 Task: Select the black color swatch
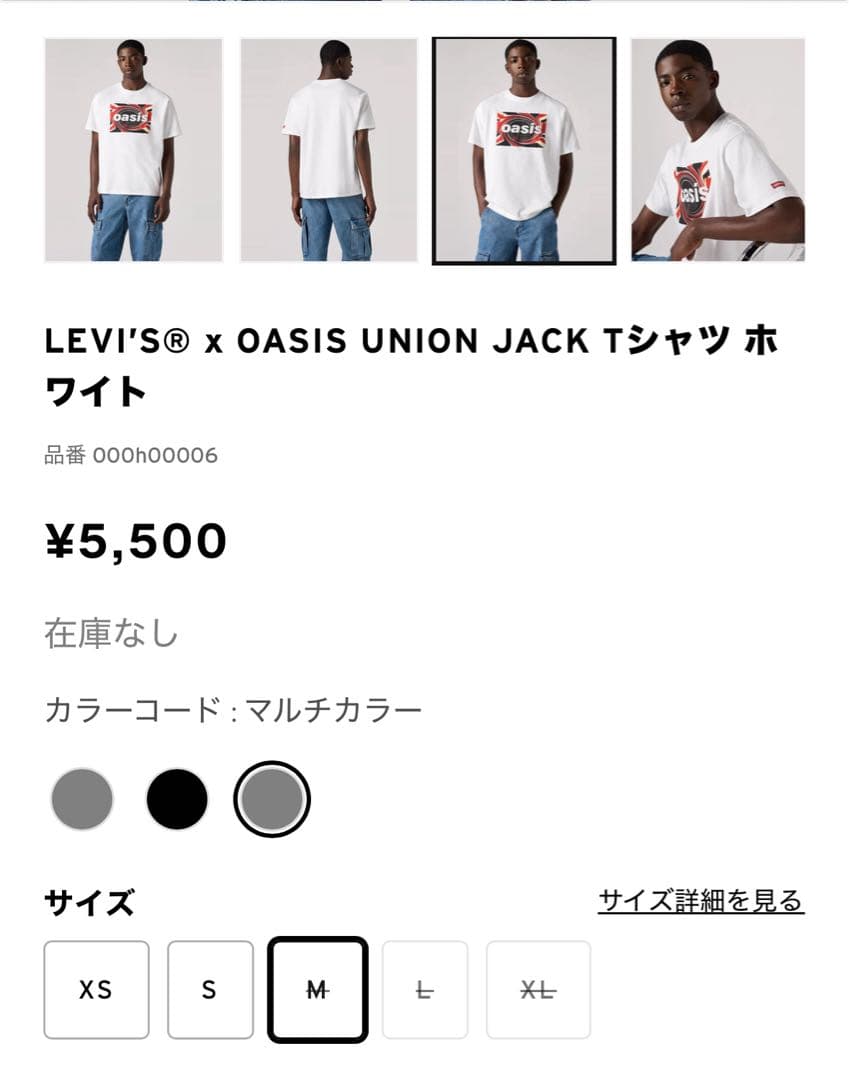coord(177,799)
